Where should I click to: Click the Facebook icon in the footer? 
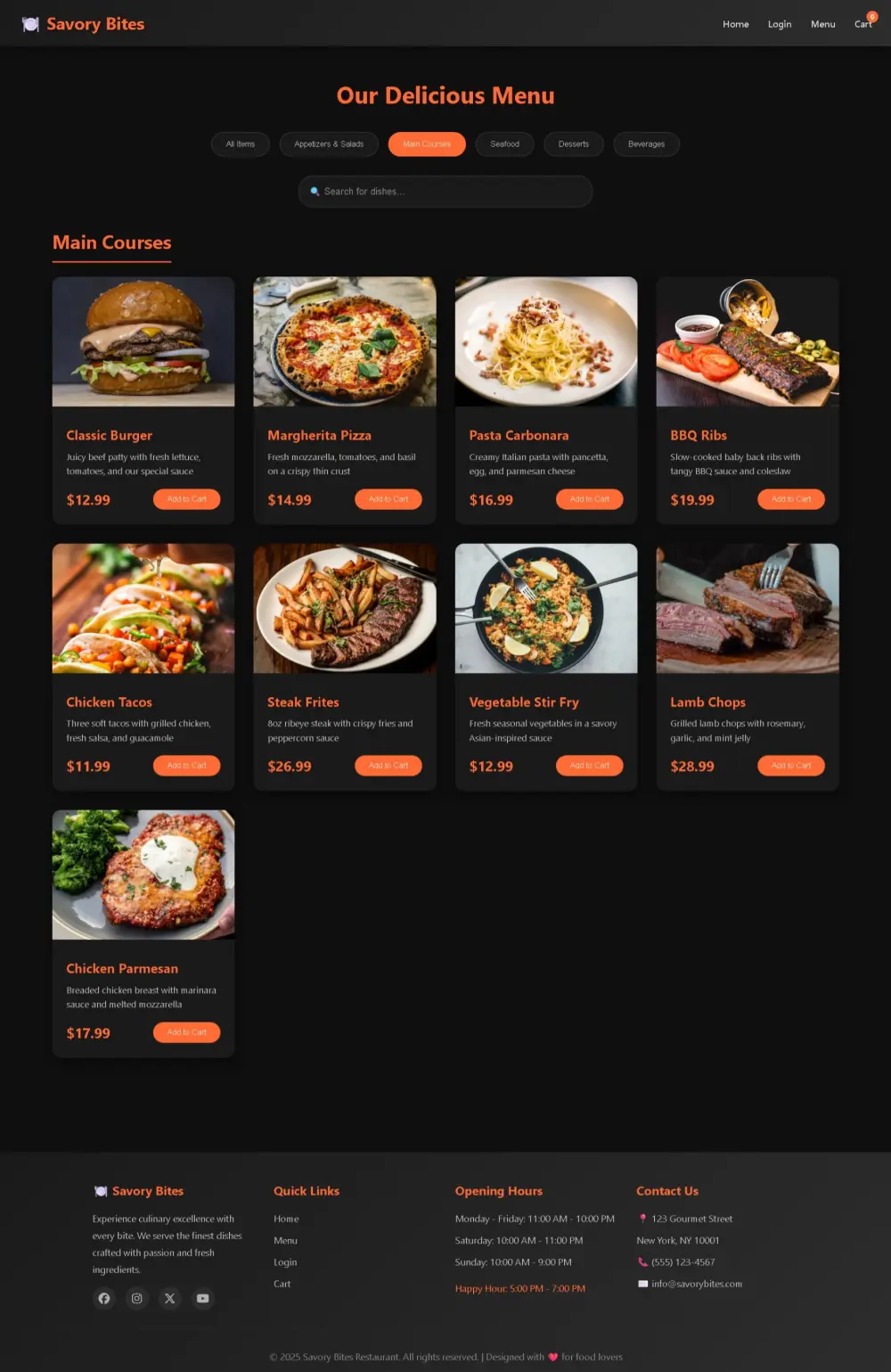pos(103,1298)
